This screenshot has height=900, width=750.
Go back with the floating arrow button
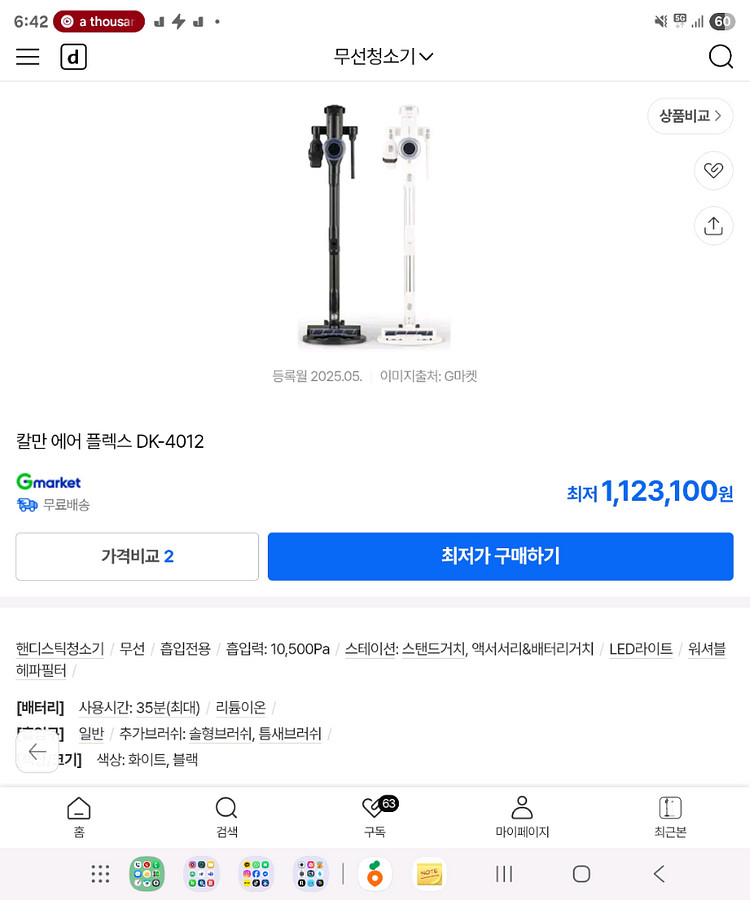coord(37,752)
